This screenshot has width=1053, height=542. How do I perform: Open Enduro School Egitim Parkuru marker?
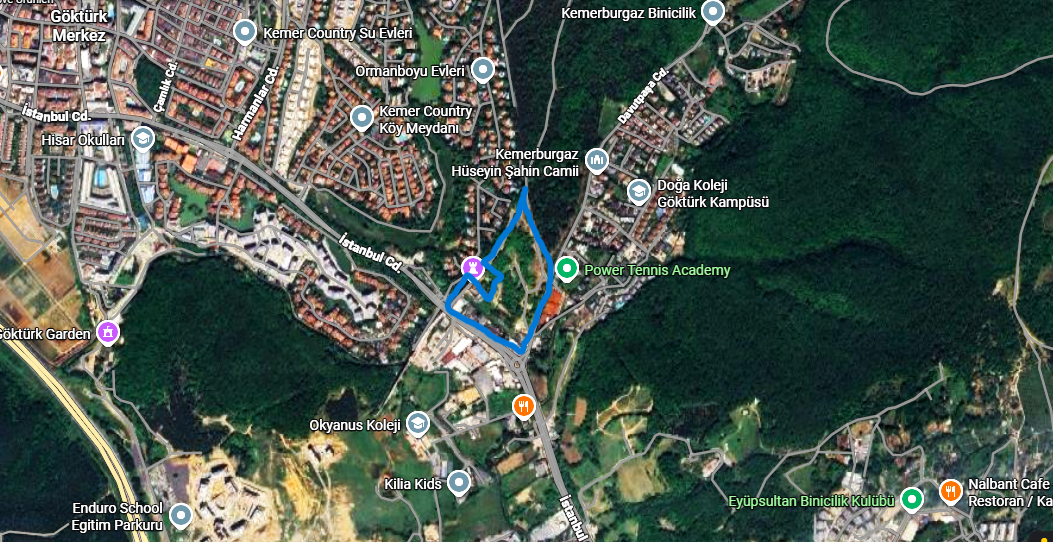click(180, 516)
